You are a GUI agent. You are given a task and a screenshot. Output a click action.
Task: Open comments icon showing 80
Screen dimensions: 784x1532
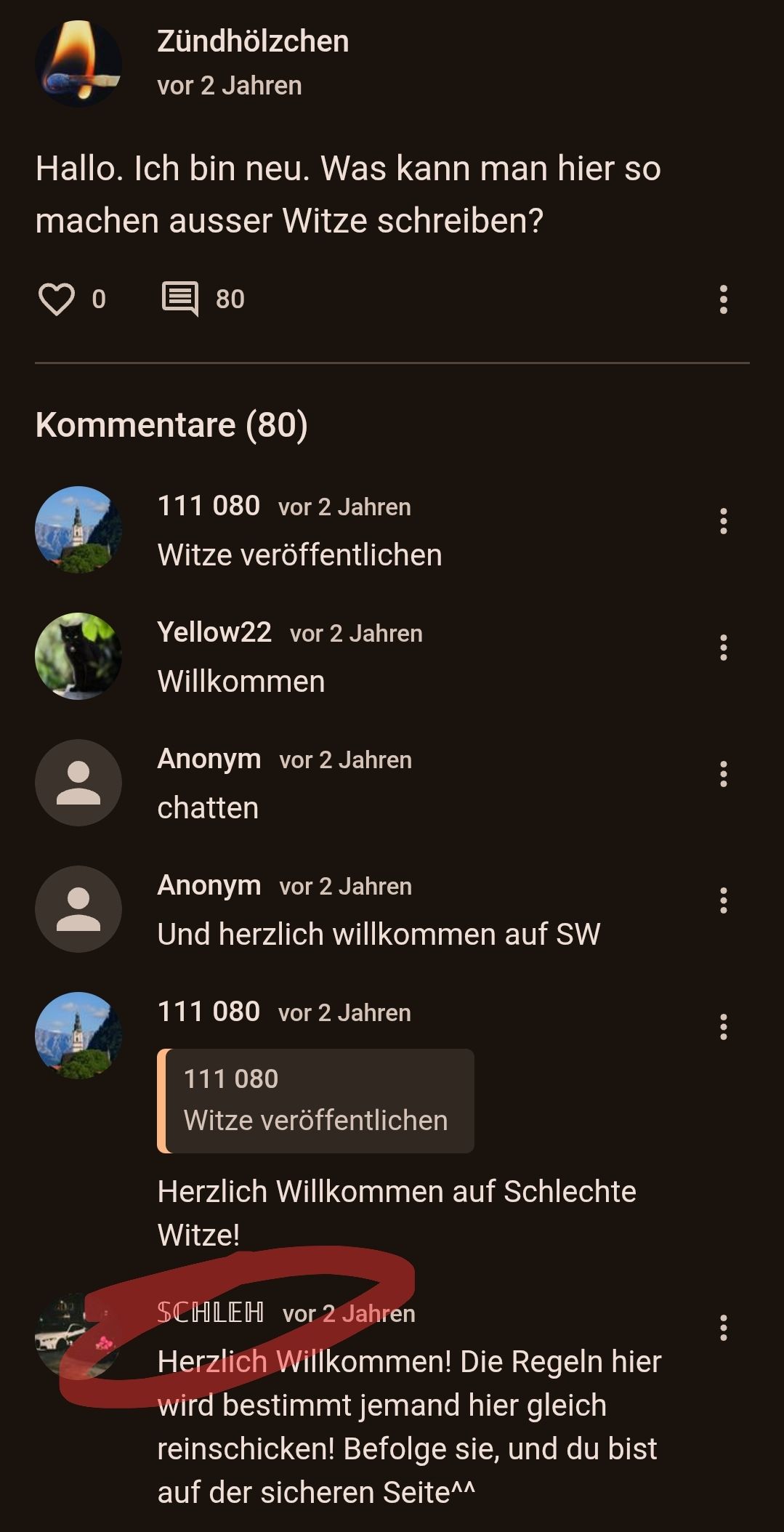click(179, 299)
